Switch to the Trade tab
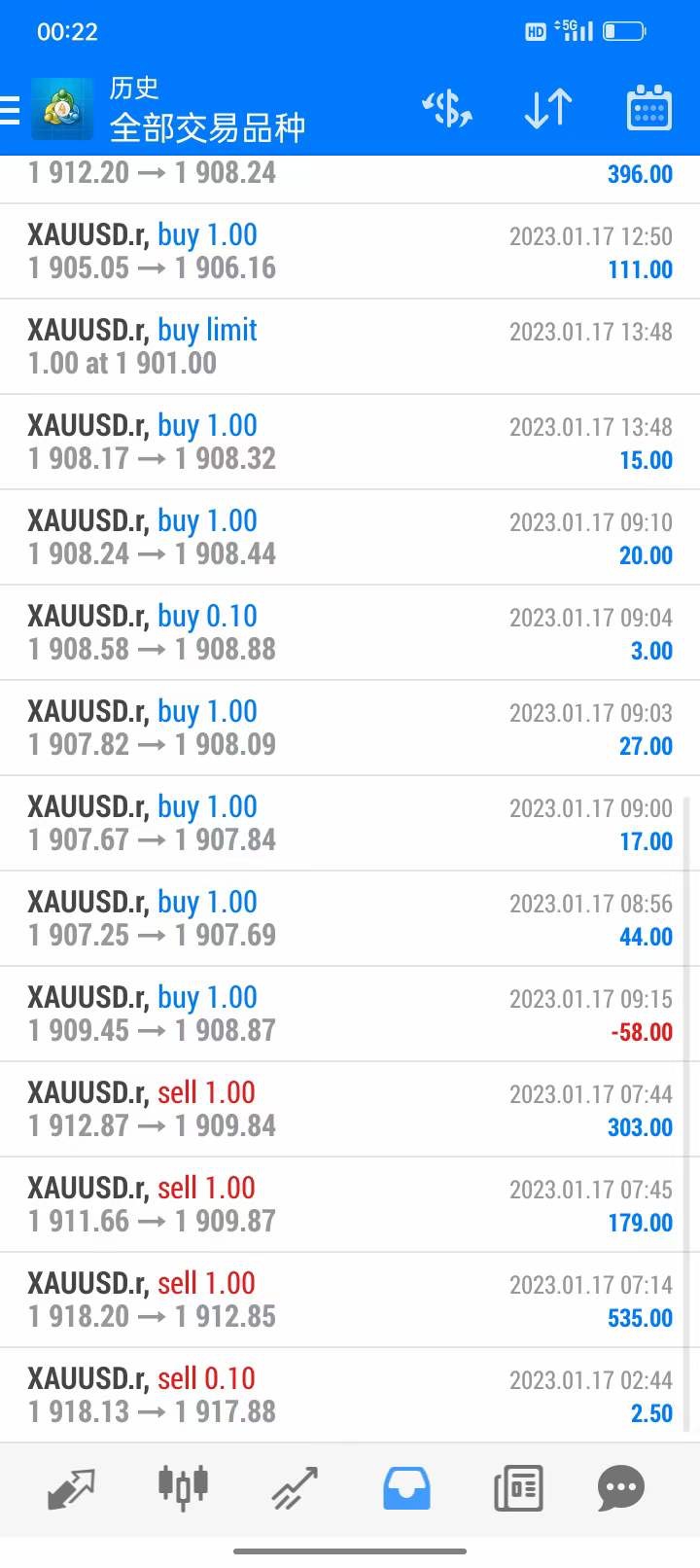700x1568 pixels. (x=295, y=1488)
